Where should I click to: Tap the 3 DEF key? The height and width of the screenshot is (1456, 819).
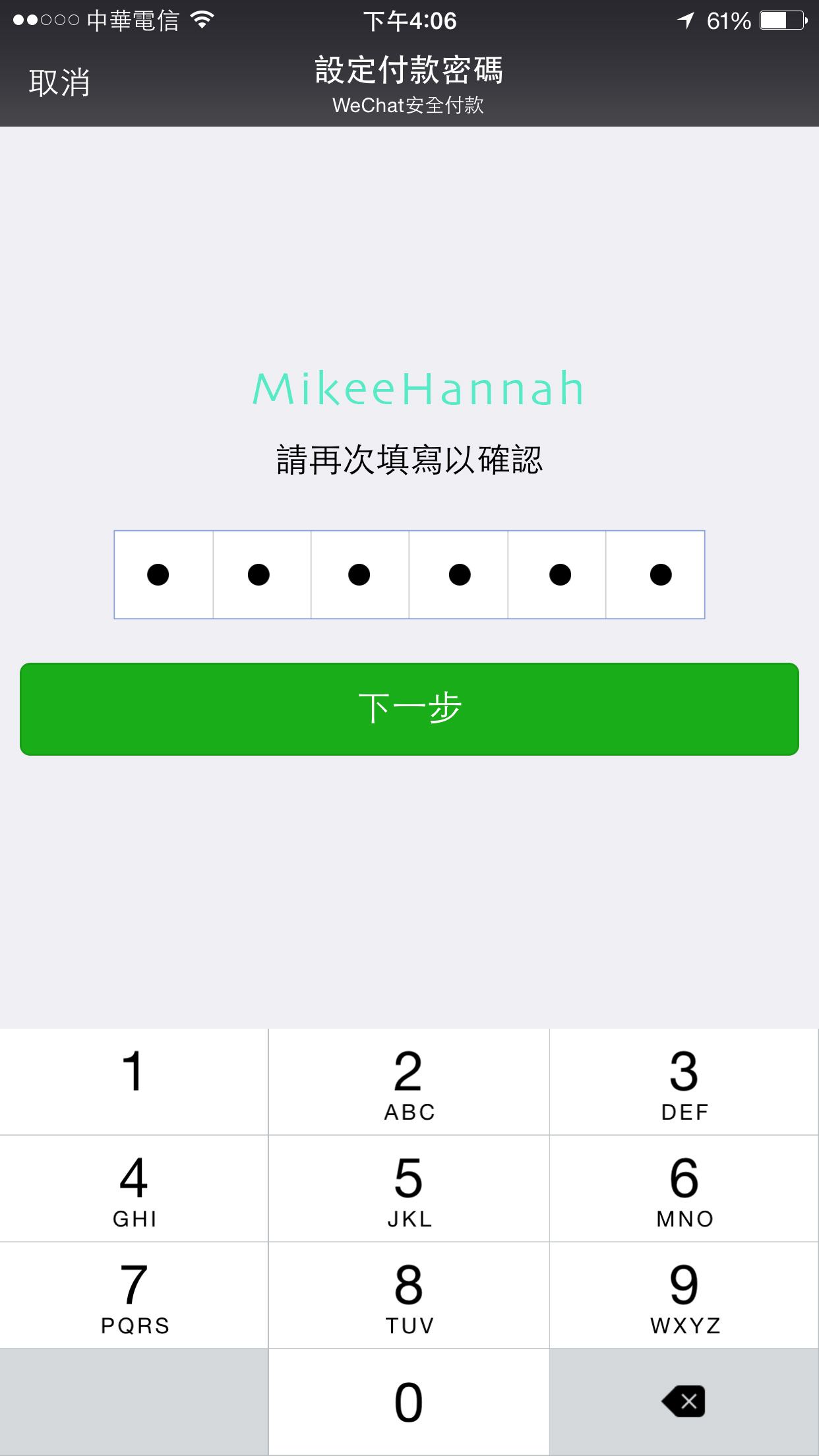[x=684, y=1081]
